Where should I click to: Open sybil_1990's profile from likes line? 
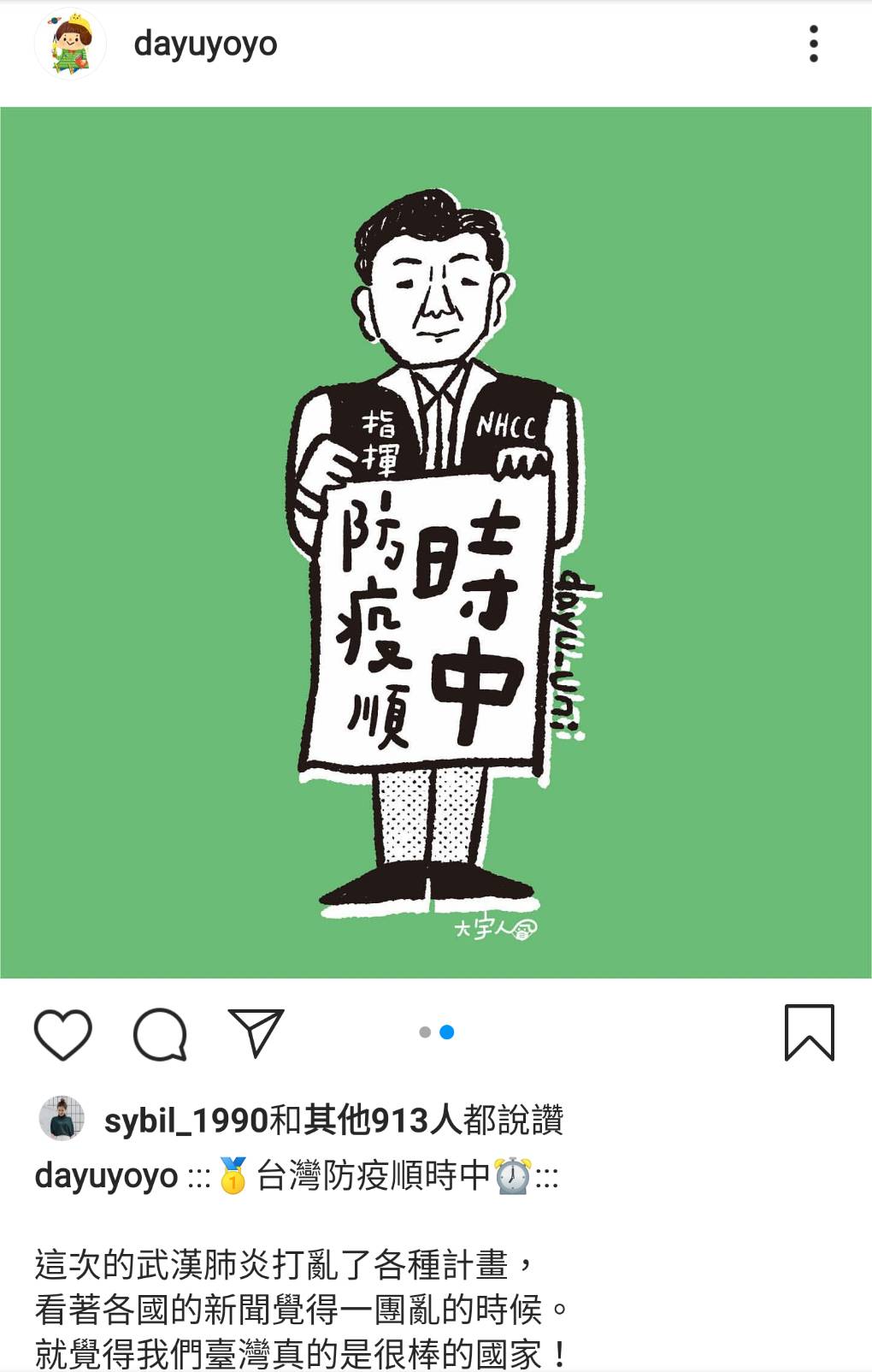point(186,1120)
